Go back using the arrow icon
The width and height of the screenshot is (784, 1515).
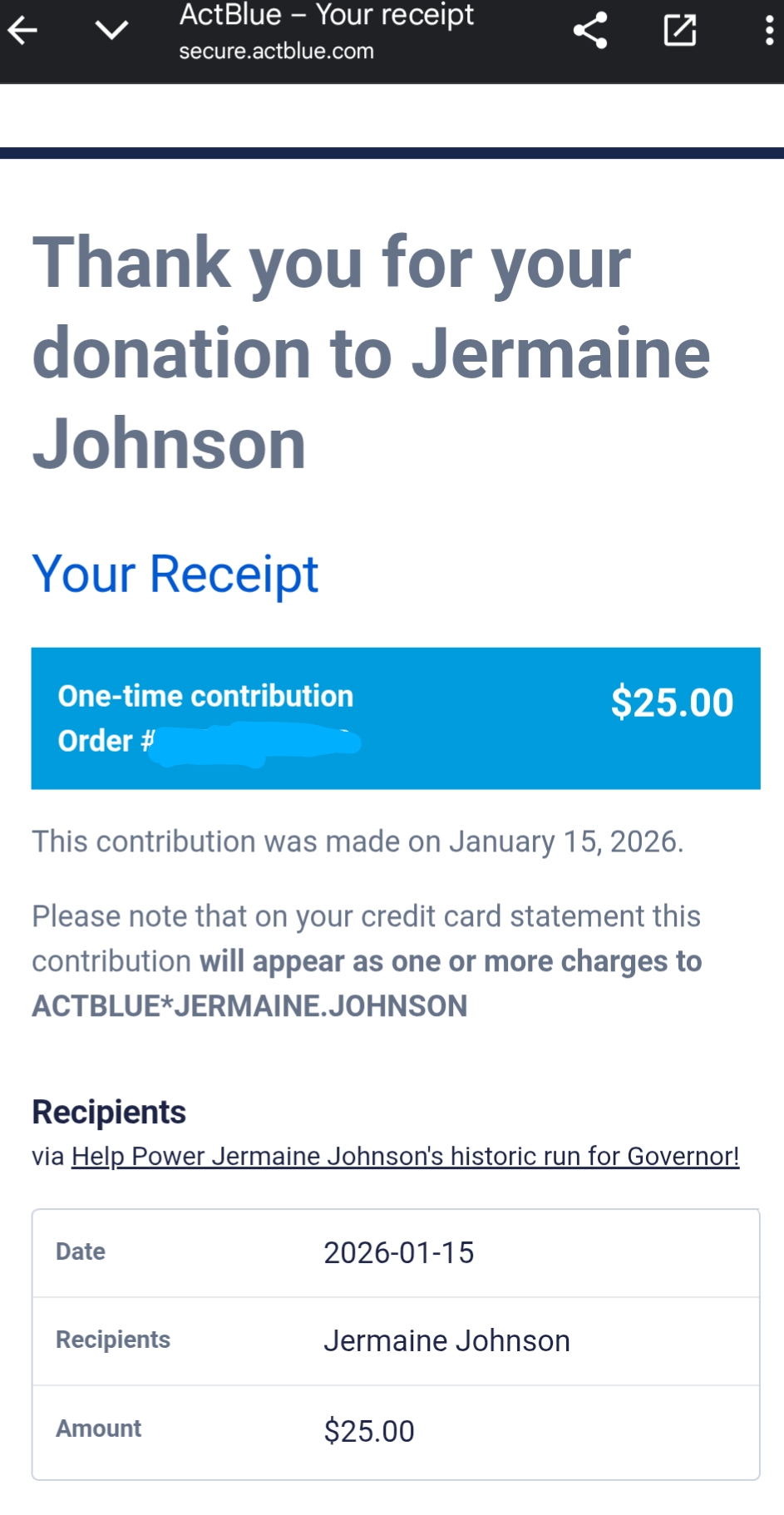[x=23, y=31]
